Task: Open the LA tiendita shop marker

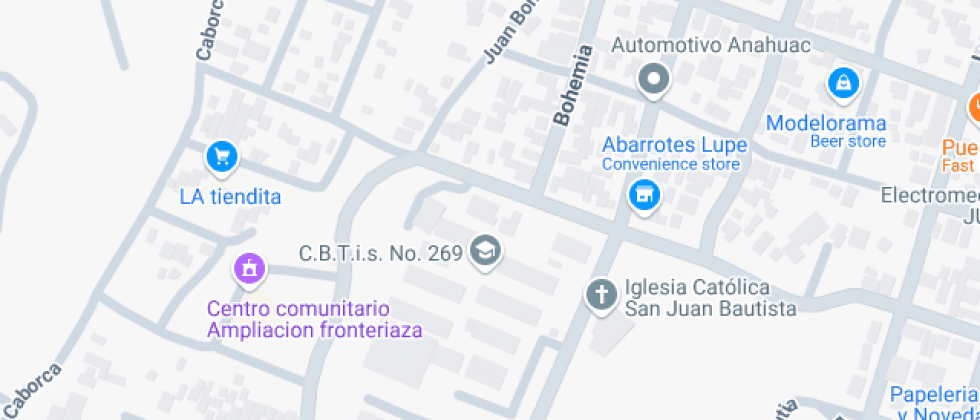Action: 221,156
